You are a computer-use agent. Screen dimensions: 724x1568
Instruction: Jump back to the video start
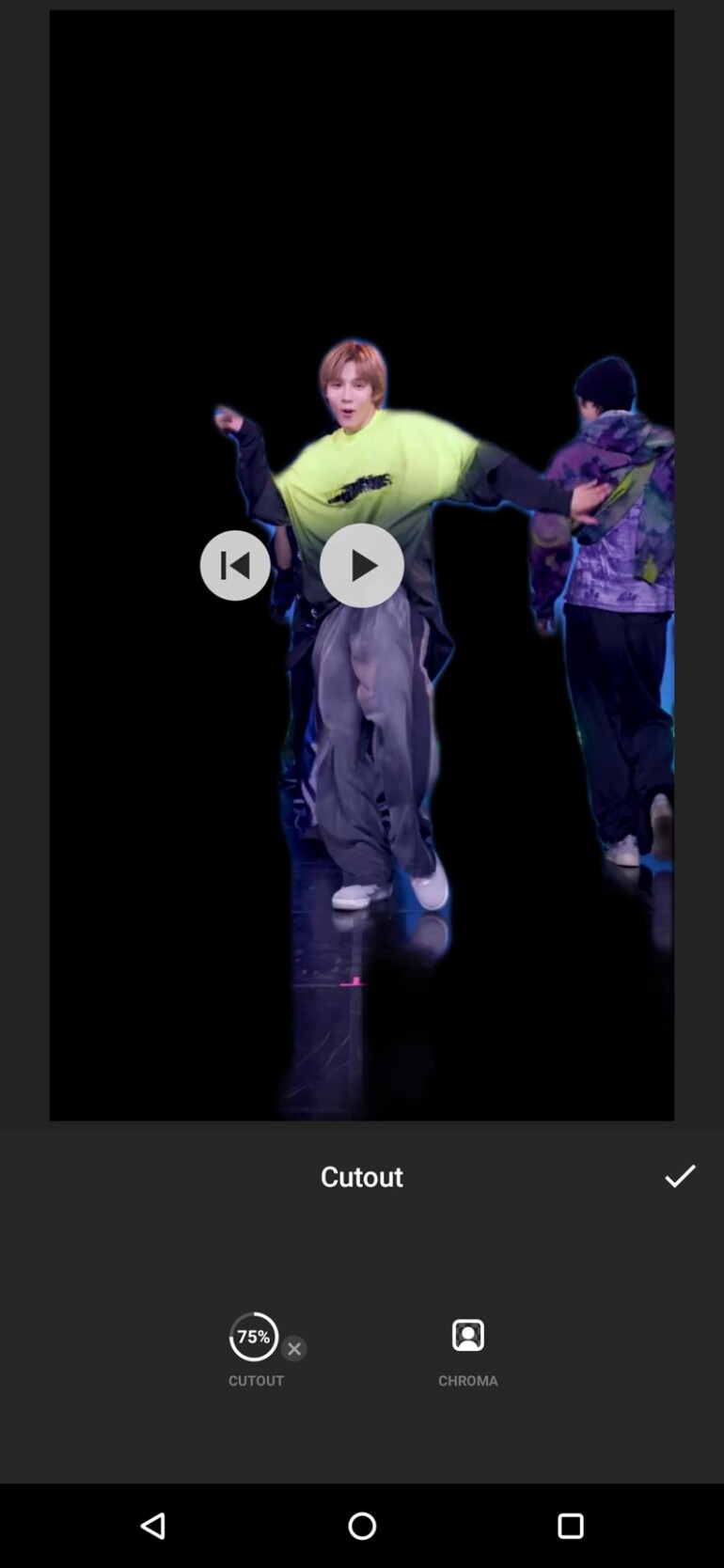click(x=235, y=566)
